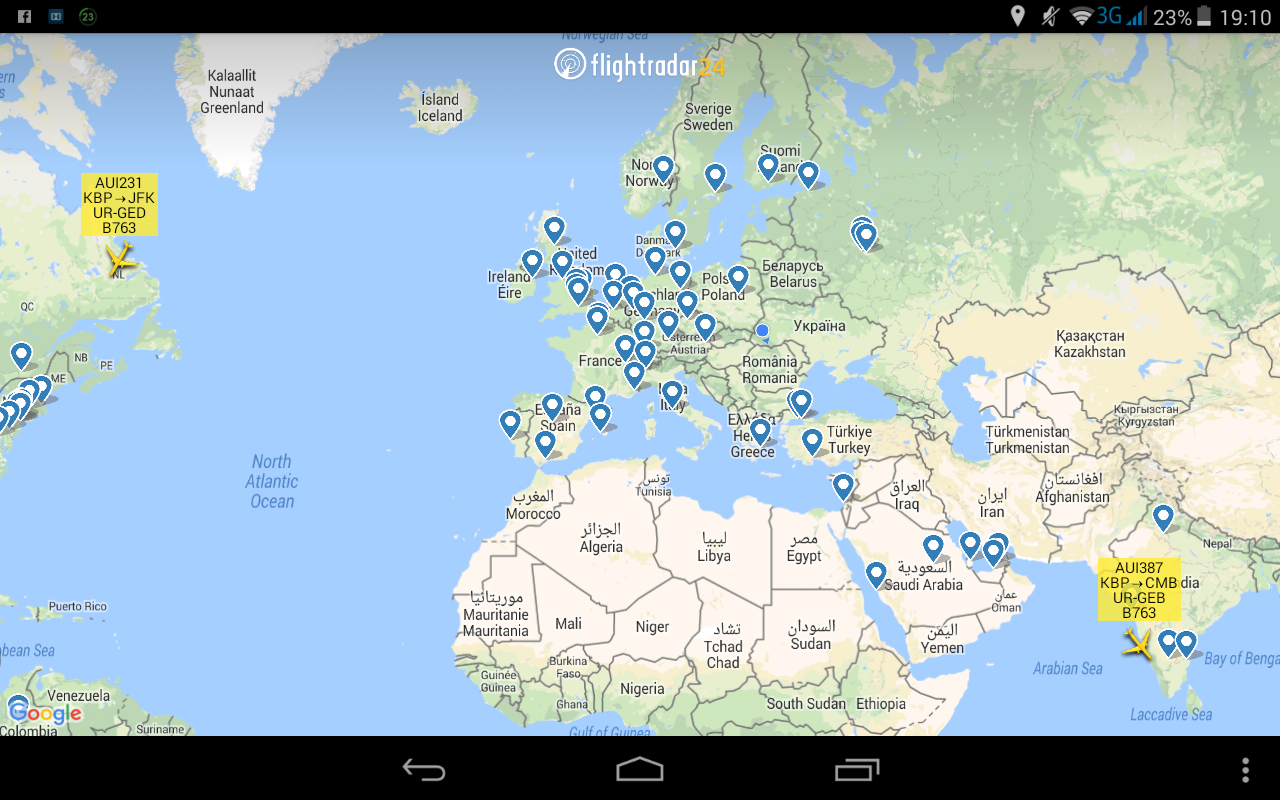The width and height of the screenshot is (1280, 800).
Task: Open the Android overflow menu dots
Action: (1245, 769)
